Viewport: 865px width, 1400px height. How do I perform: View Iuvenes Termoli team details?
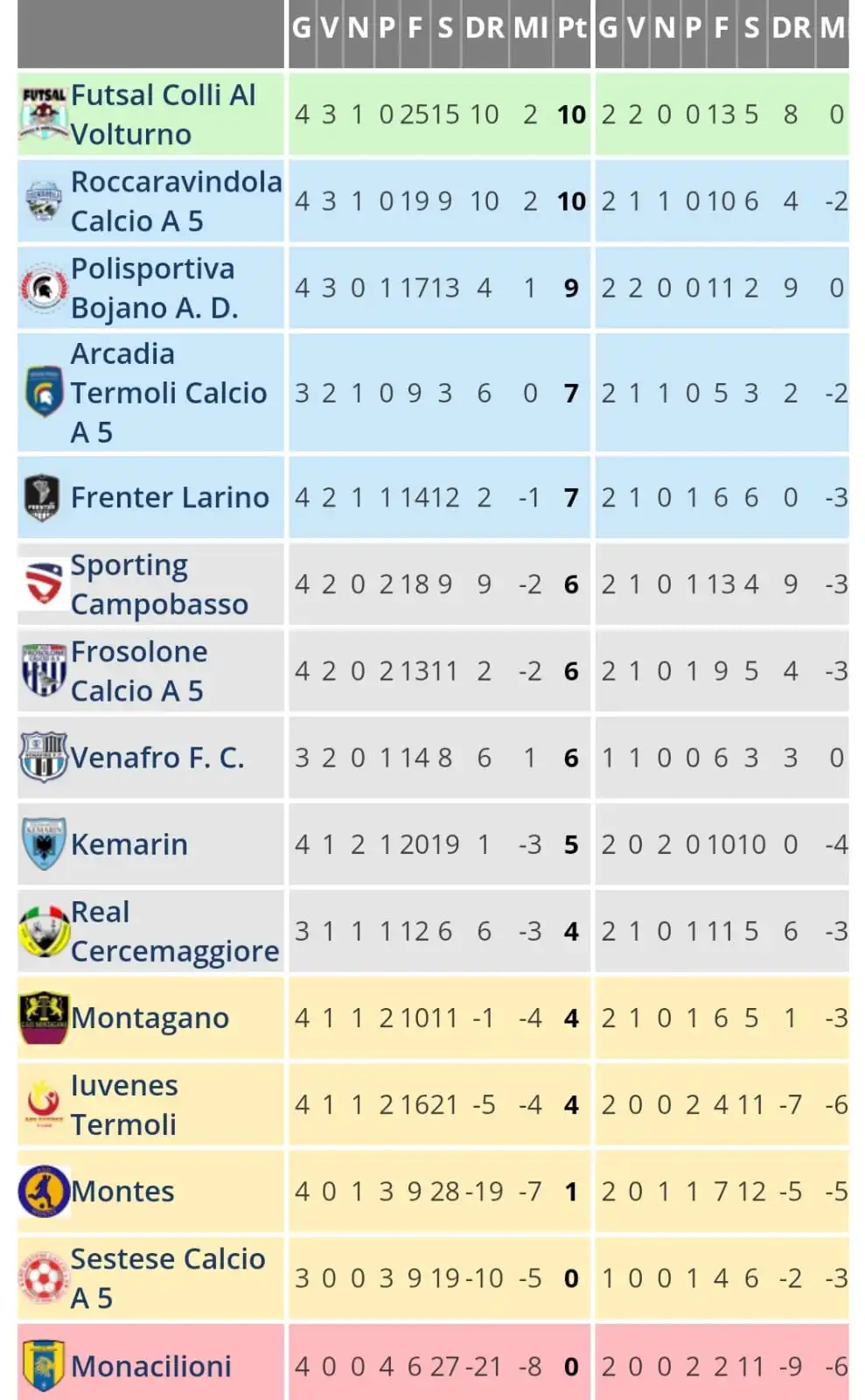coord(124,1105)
